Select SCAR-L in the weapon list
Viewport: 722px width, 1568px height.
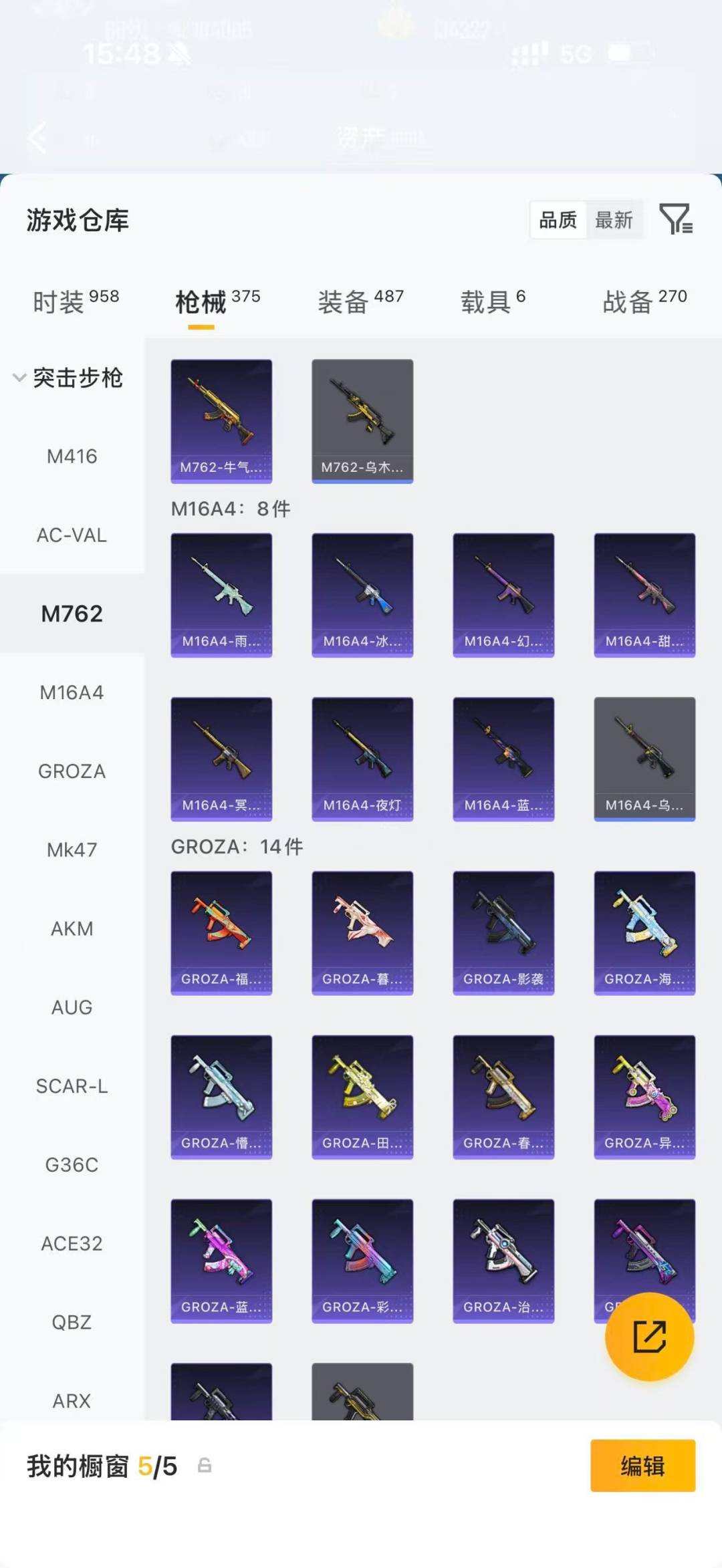click(72, 1086)
